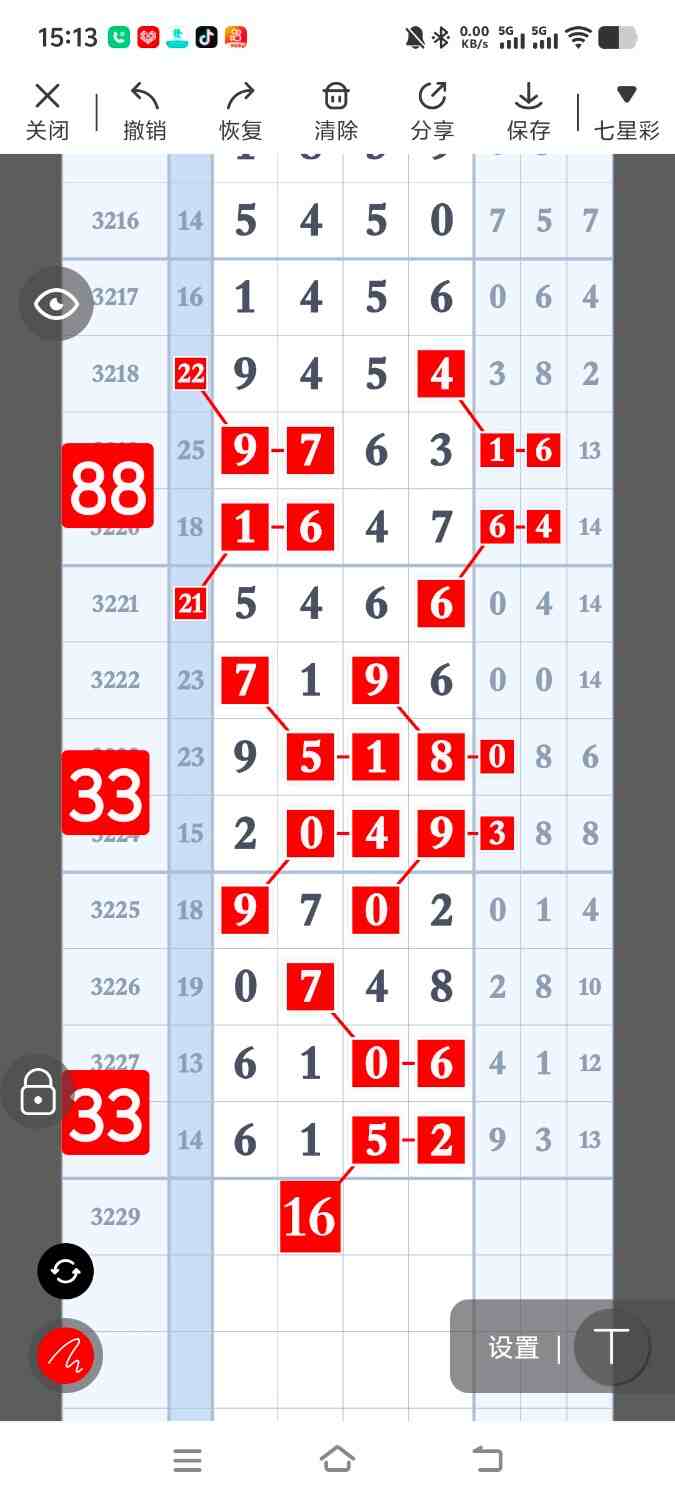675x1500 pixels.
Task: Tap the system back button
Action: [487, 1460]
